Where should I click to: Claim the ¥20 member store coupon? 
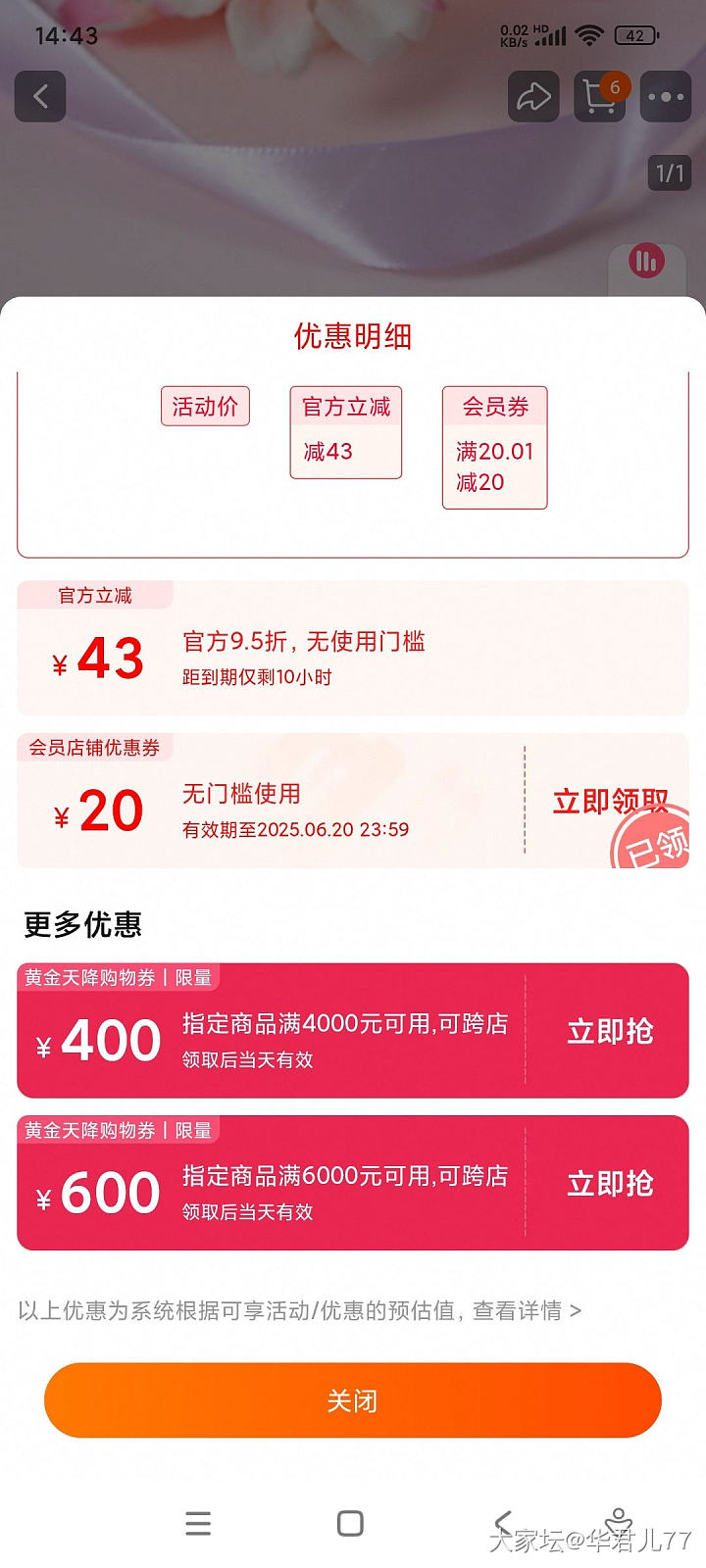coord(610,802)
